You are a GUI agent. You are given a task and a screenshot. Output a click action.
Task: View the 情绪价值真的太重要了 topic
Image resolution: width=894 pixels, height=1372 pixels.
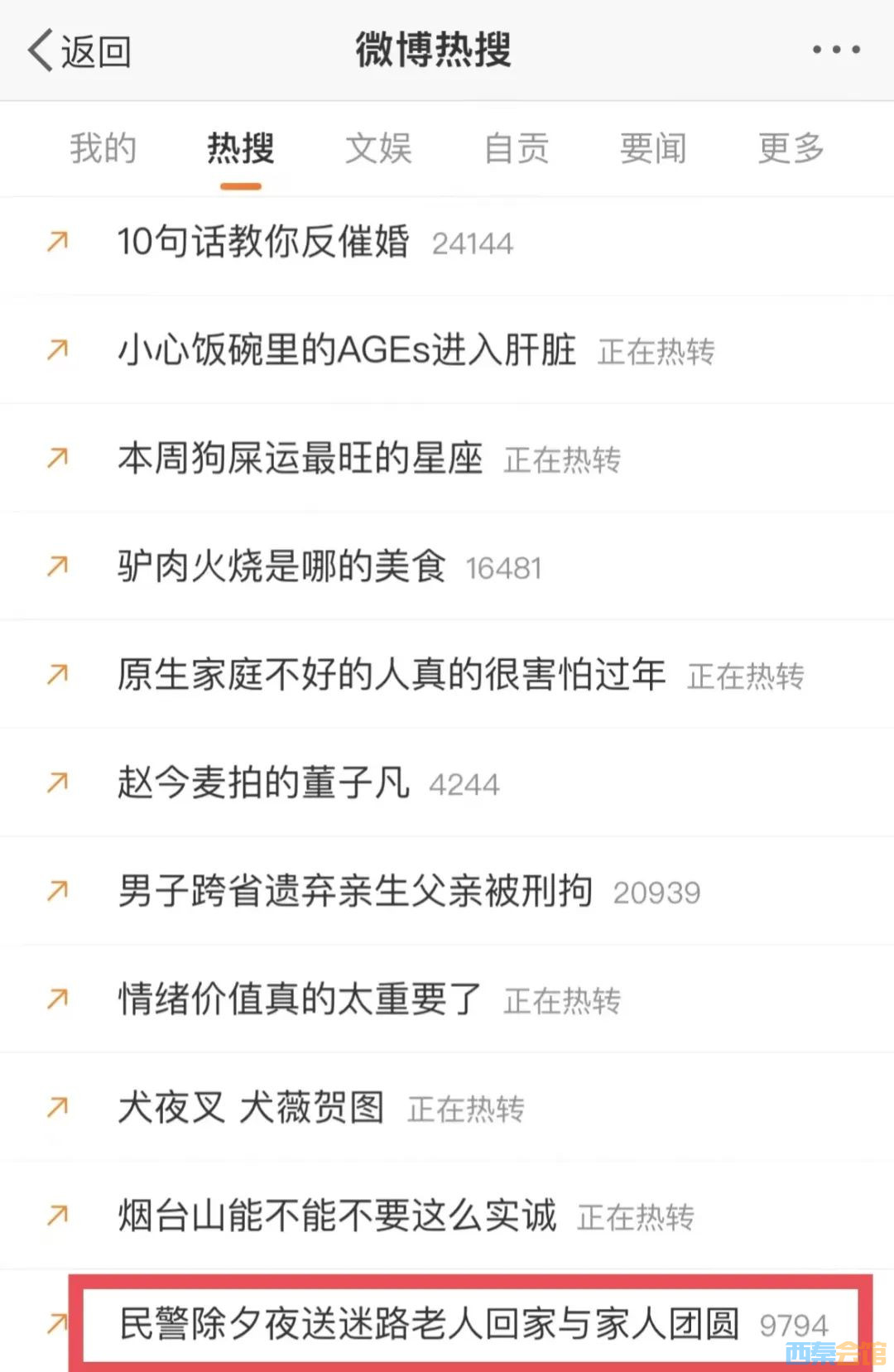click(300, 999)
